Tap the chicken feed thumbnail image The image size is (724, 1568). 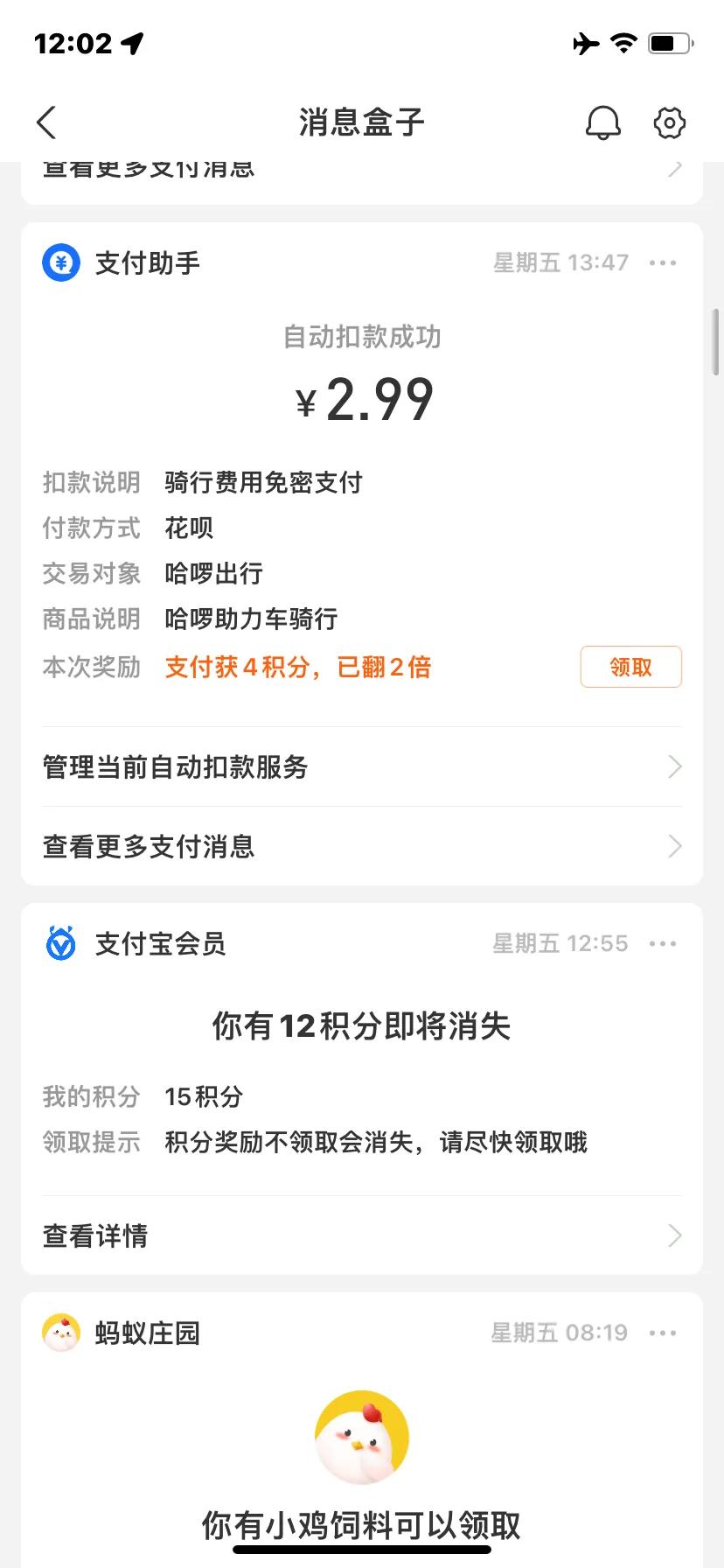361,1438
